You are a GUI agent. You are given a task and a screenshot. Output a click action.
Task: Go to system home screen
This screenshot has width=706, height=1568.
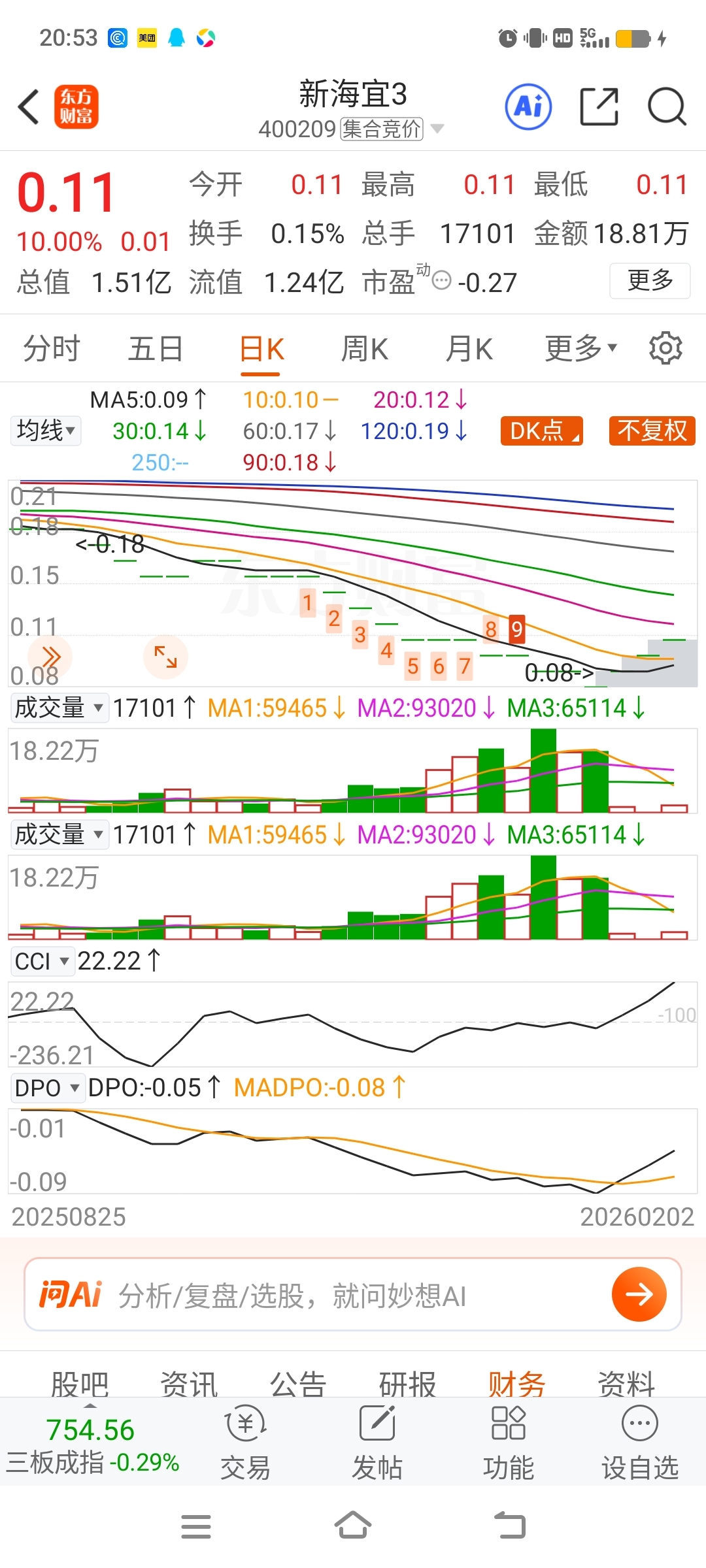click(353, 1526)
